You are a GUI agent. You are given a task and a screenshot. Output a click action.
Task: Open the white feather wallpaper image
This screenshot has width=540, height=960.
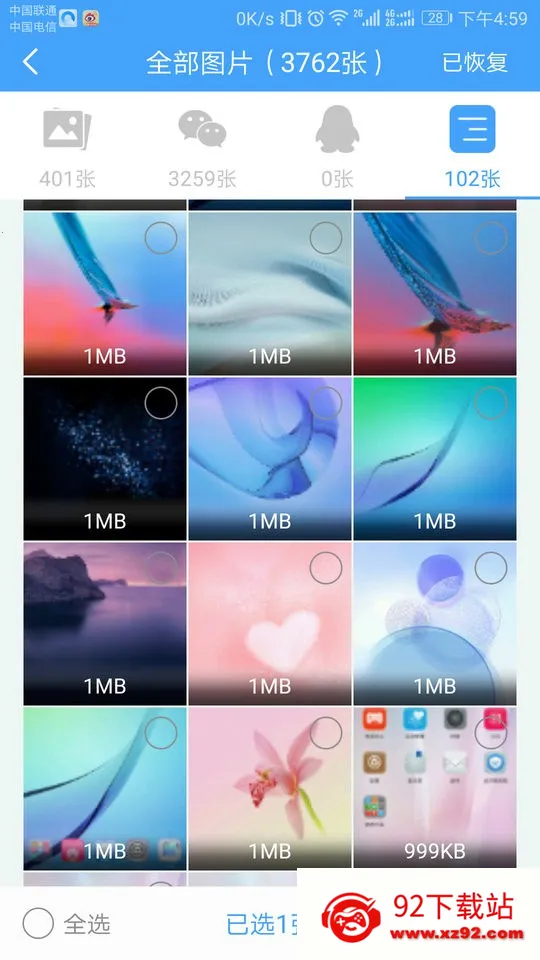pos(270,293)
